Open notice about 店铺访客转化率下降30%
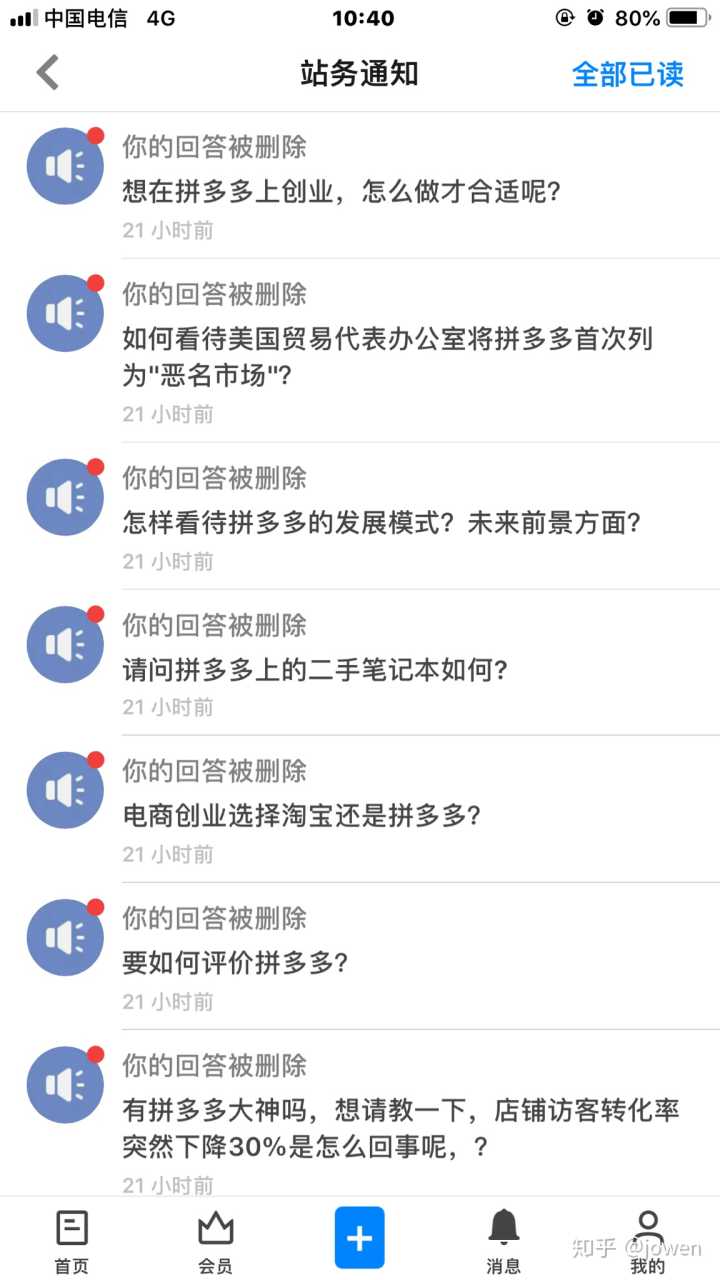 coord(400,1127)
